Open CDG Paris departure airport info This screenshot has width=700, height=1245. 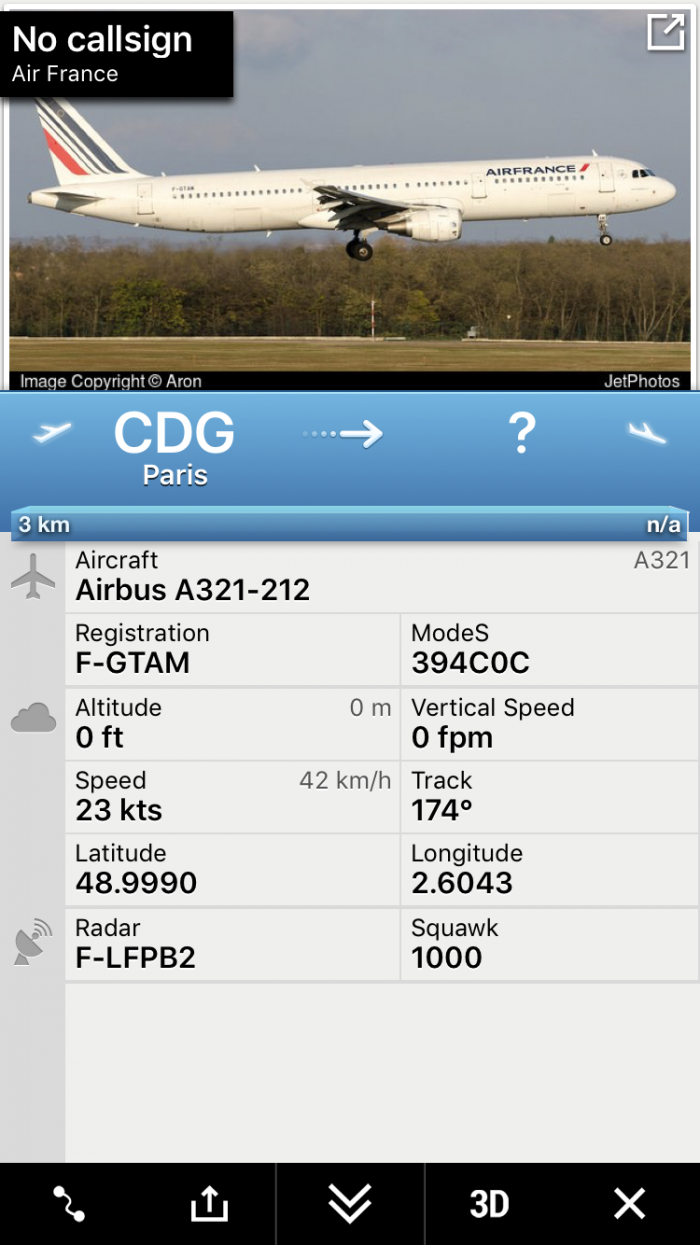pyautogui.click(x=175, y=447)
